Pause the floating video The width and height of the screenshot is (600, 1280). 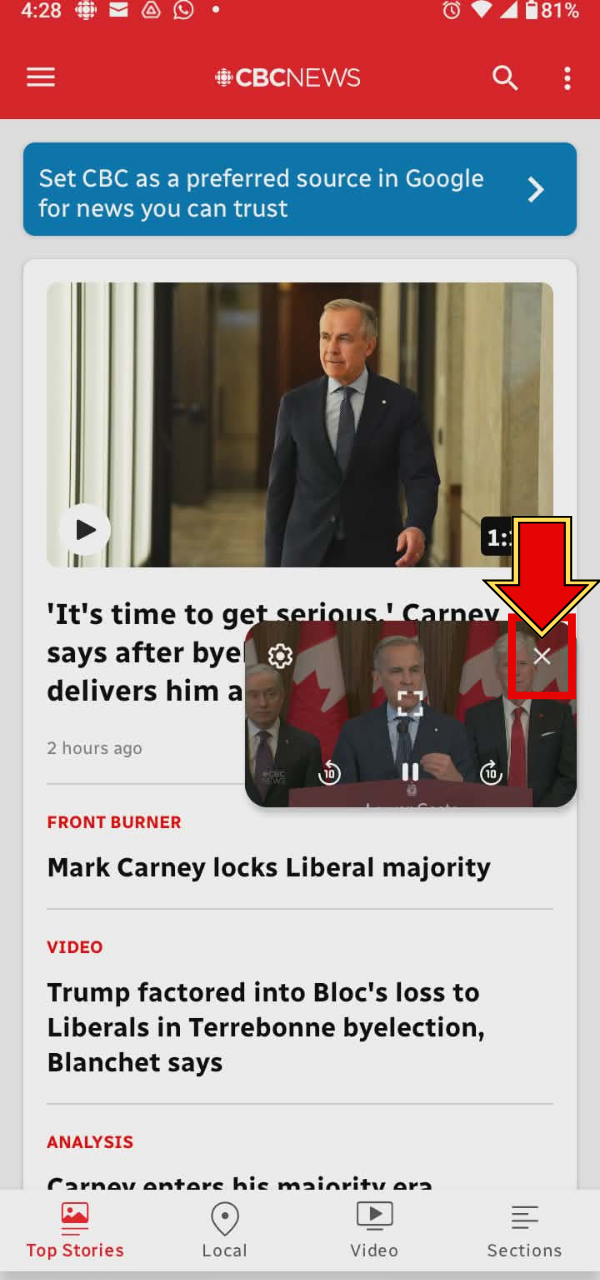pyautogui.click(x=410, y=772)
